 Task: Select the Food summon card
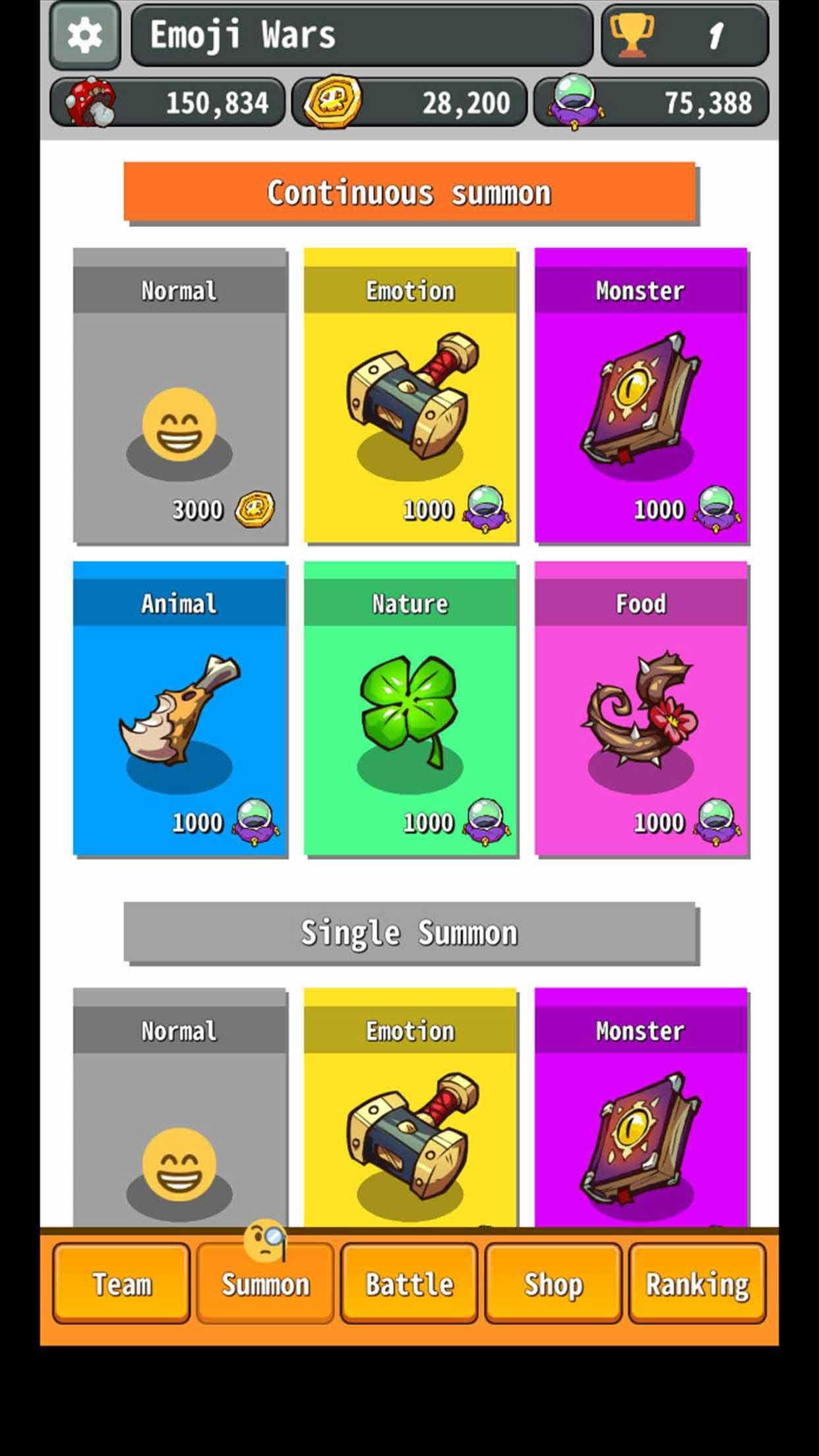coord(641,709)
